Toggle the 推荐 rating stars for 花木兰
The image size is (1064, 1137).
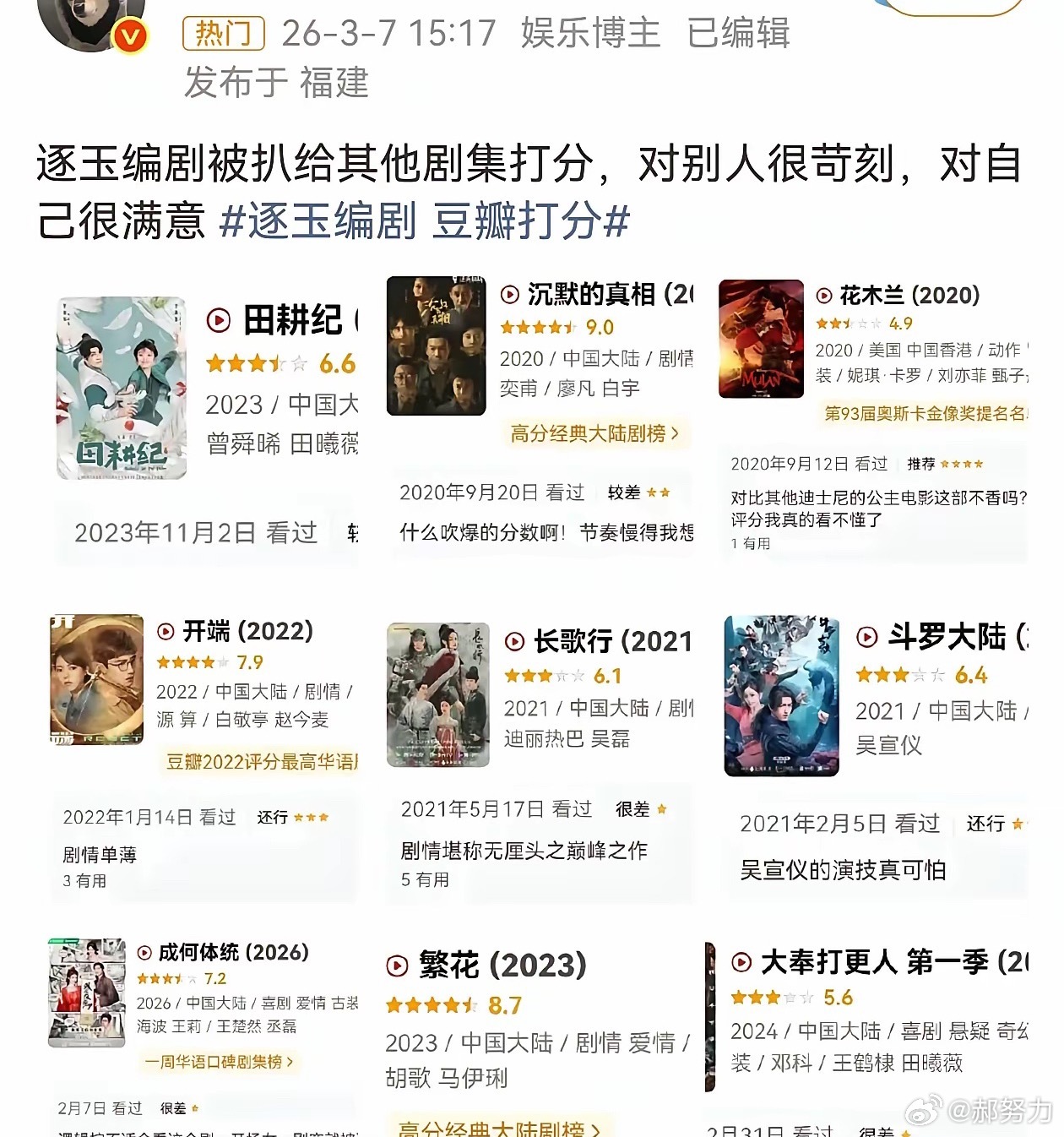(x=960, y=464)
